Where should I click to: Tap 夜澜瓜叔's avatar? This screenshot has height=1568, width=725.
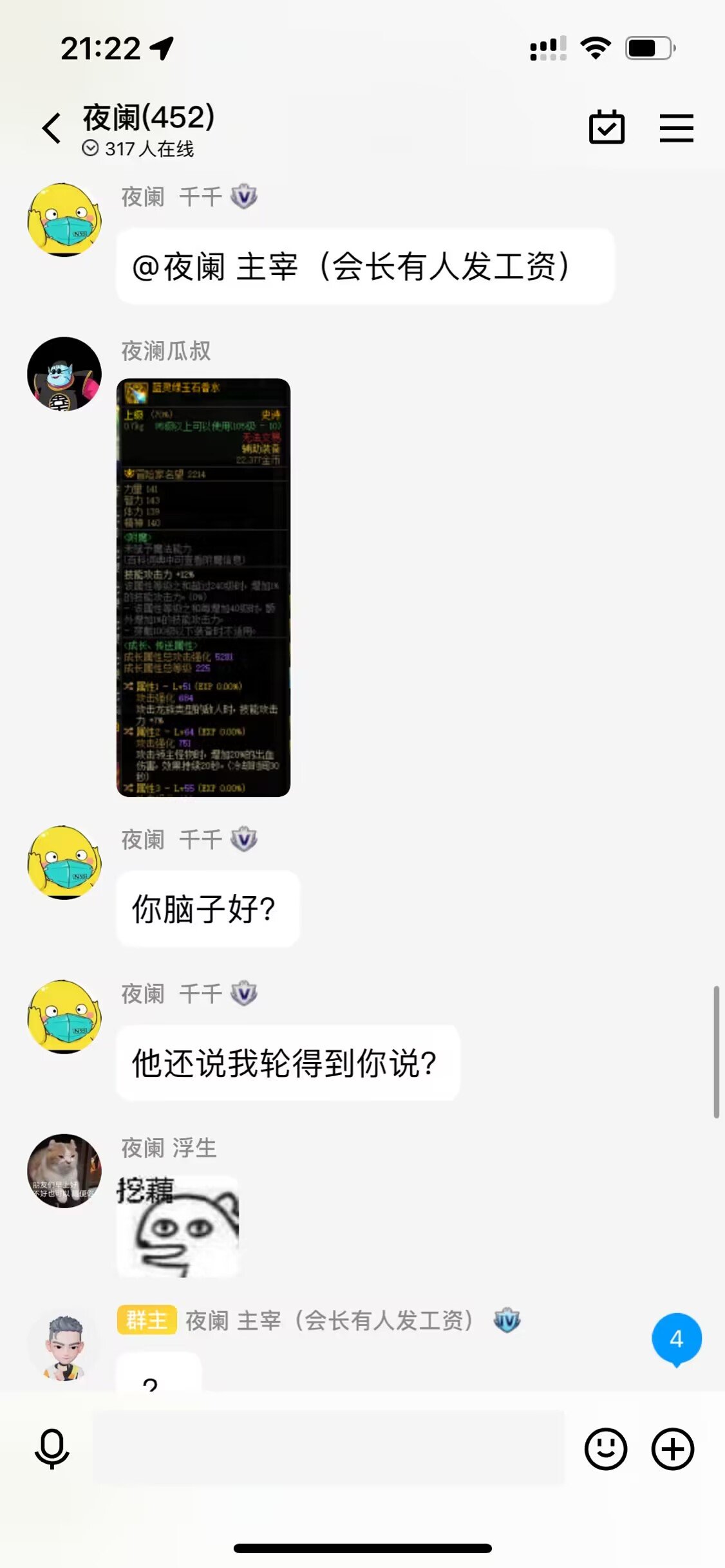(64, 374)
